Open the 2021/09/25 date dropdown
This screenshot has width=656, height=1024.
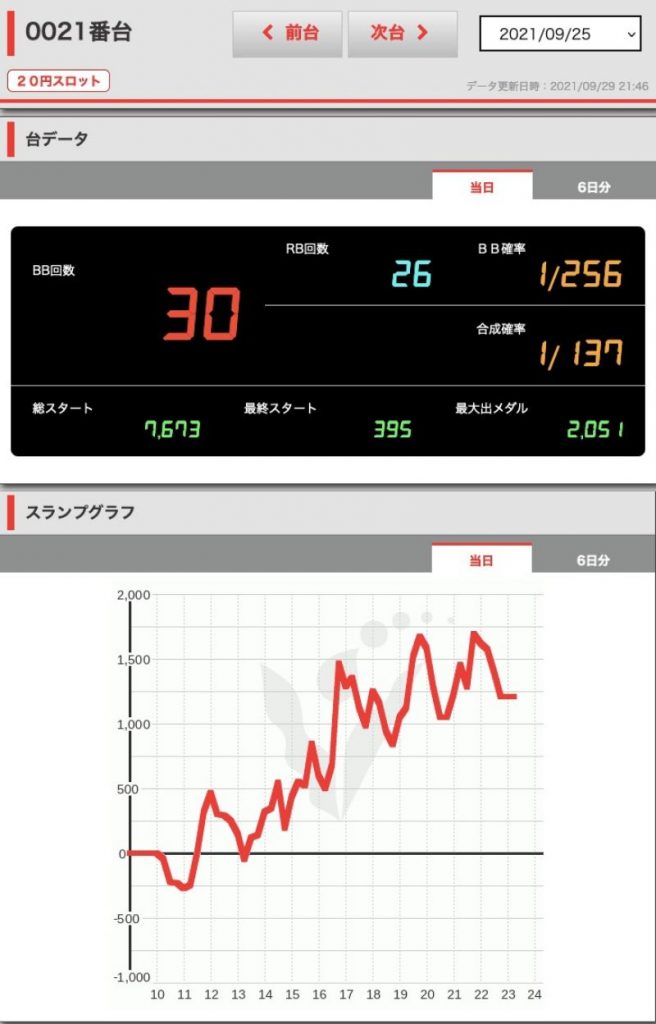[x=560, y=34]
